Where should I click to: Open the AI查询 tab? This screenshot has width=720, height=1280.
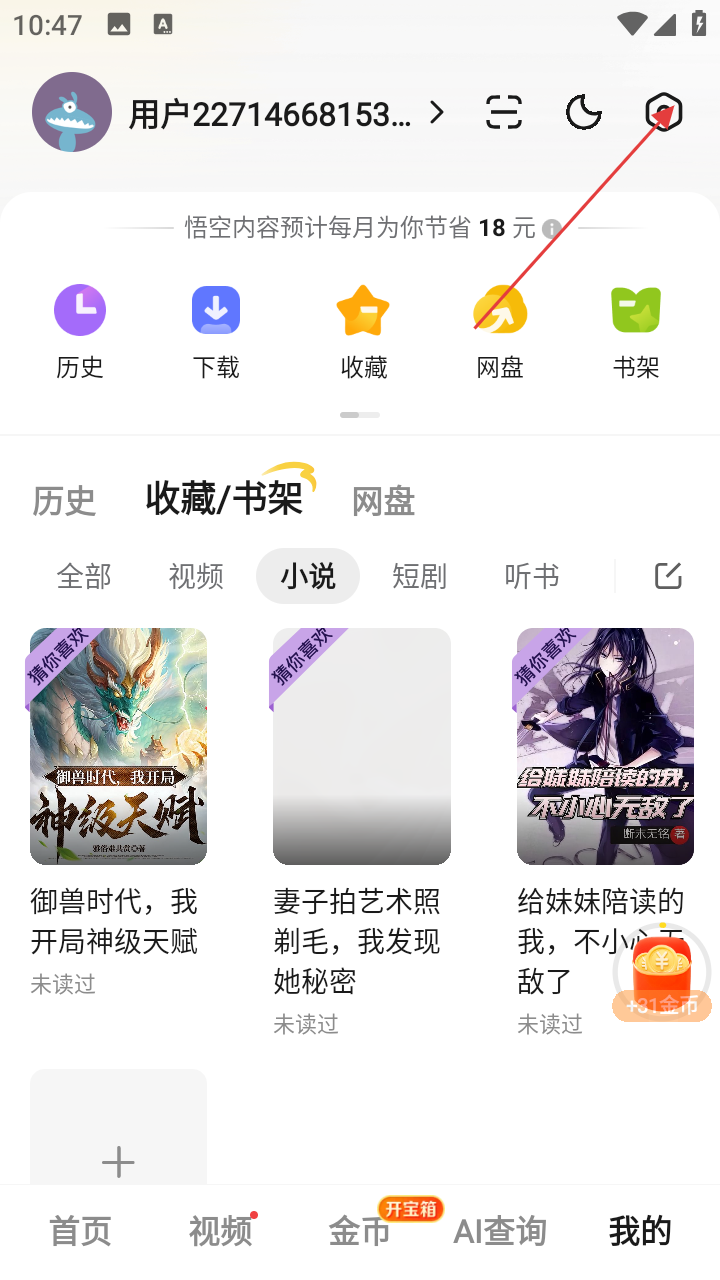click(x=500, y=1232)
